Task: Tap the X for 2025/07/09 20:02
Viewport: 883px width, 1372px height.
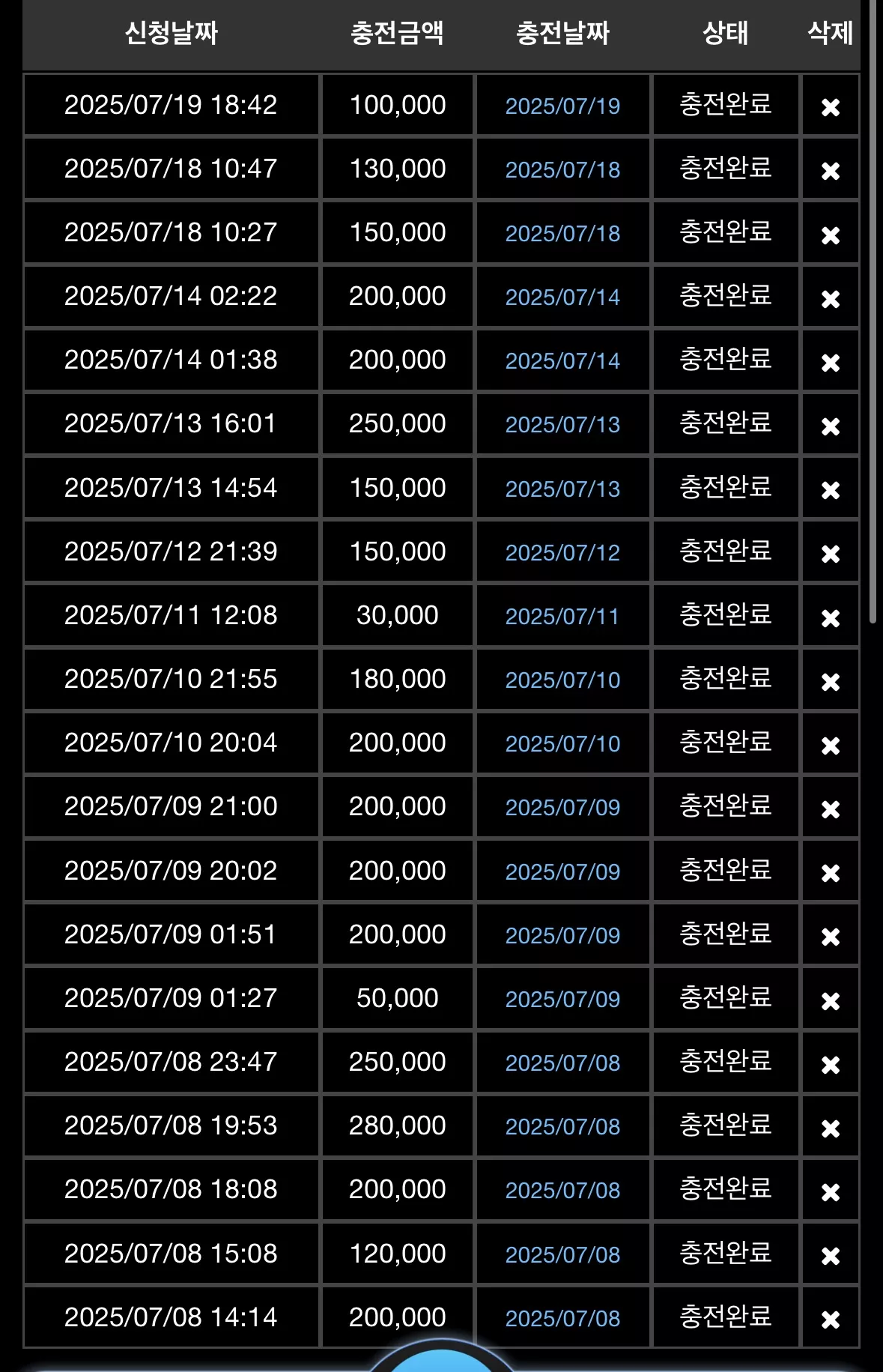Action: point(830,873)
